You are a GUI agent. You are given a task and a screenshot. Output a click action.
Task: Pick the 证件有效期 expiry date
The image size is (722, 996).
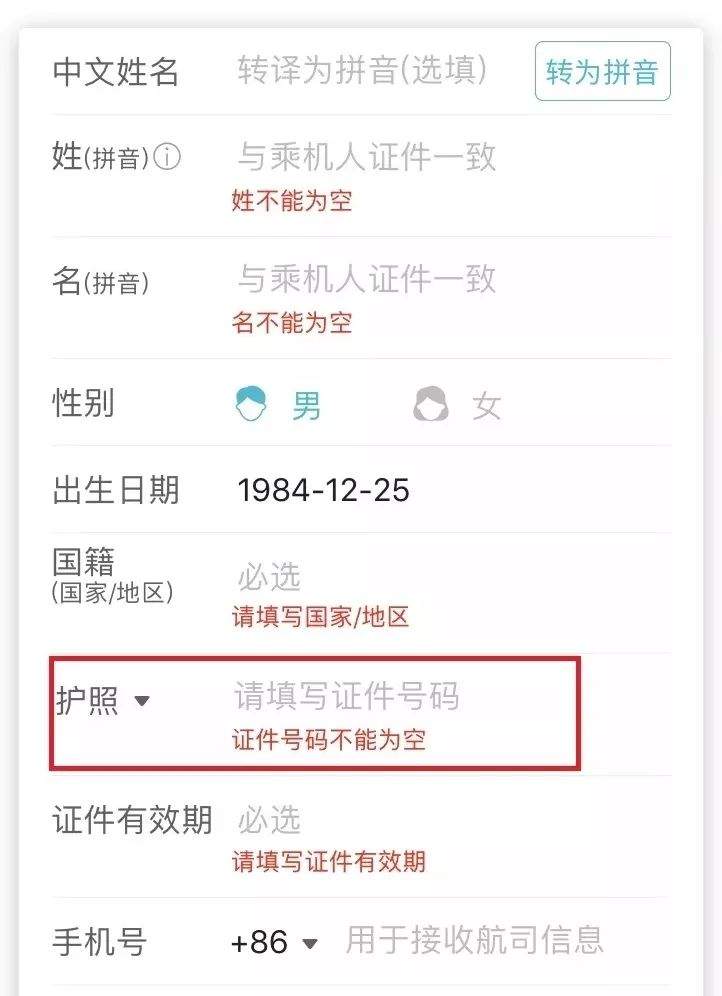tap(269, 820)
